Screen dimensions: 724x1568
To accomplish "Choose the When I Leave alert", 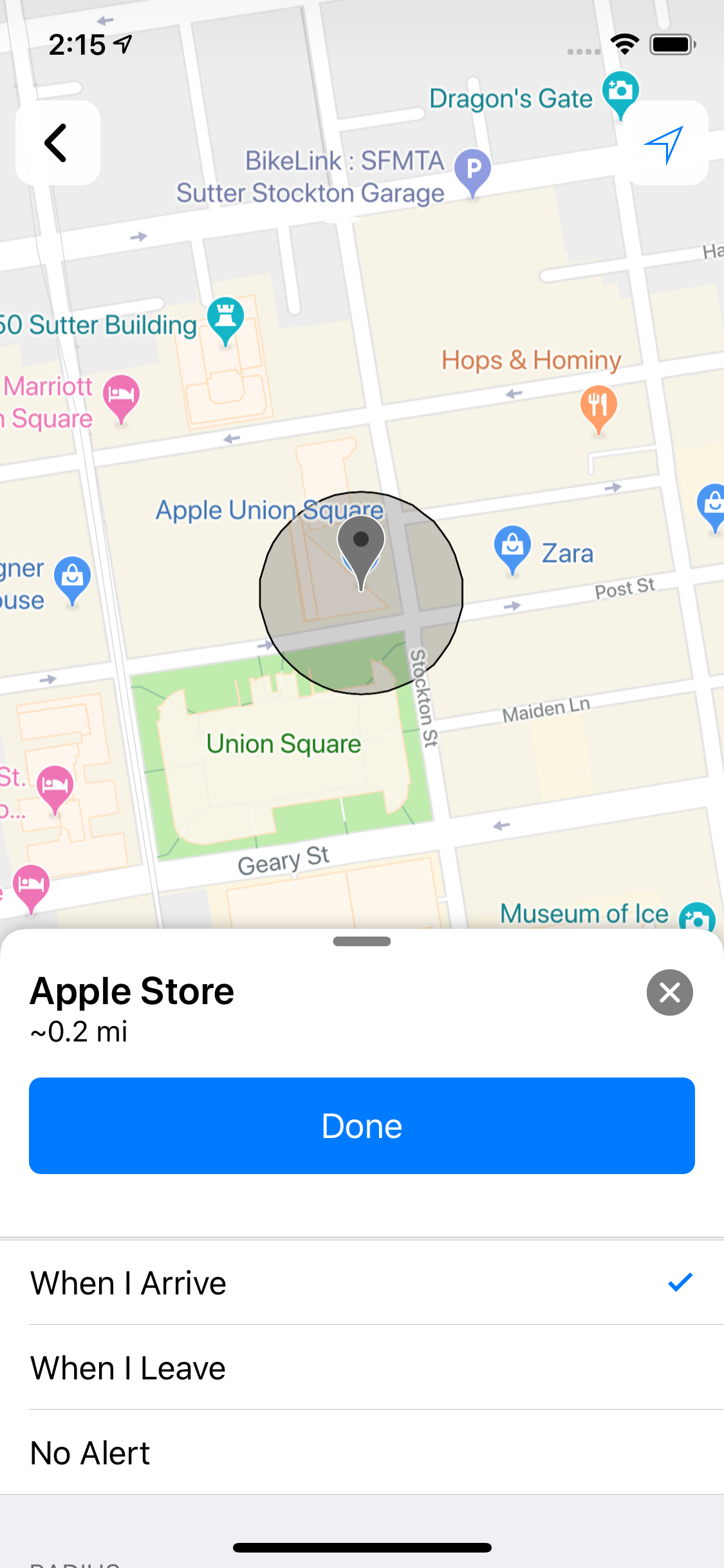I will tap(362, 1368).
